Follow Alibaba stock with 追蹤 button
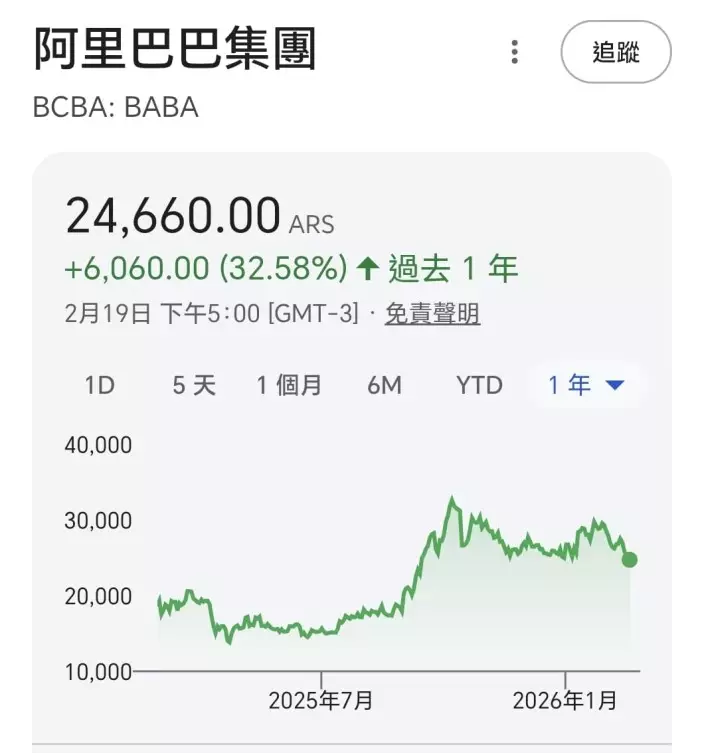This screenshot has height=753, width=704. pos(615,52)
